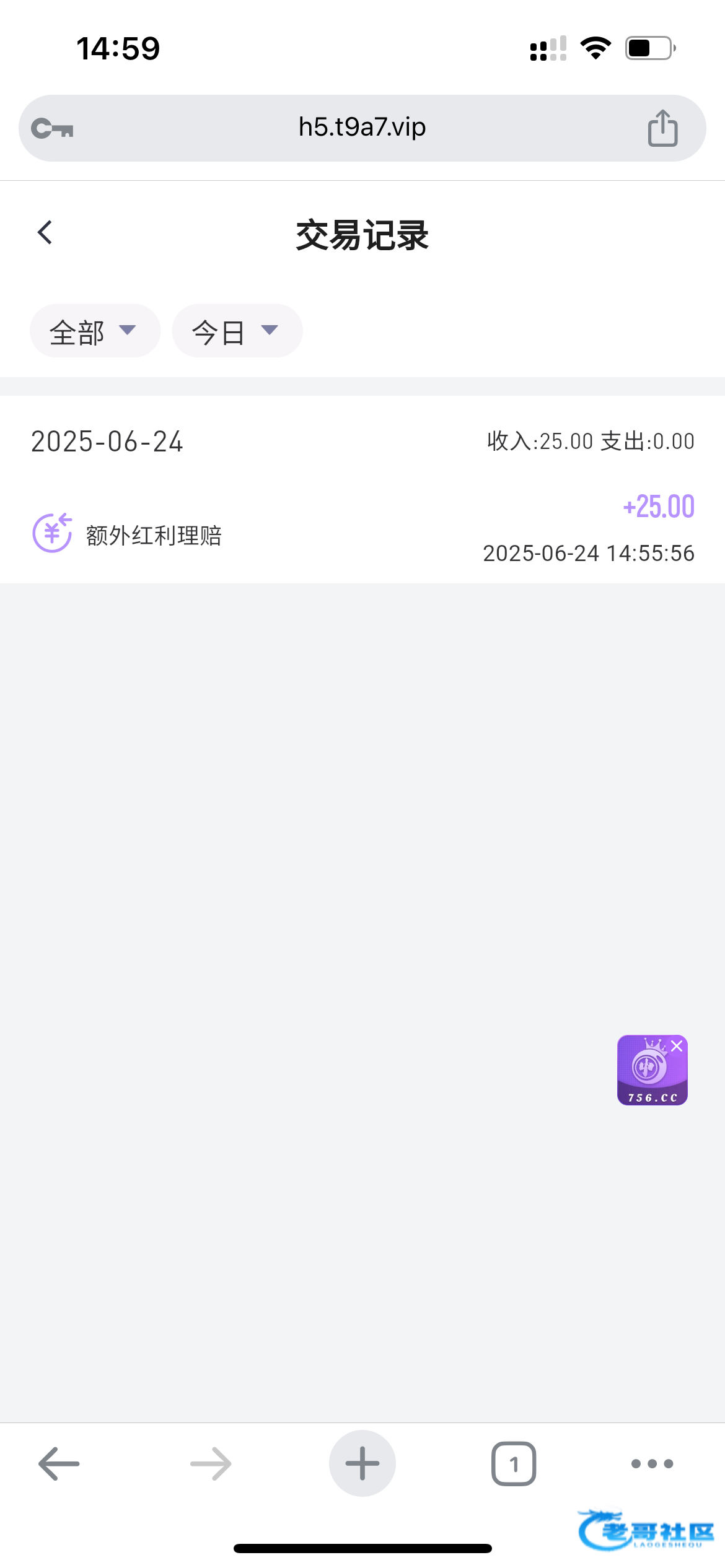
Task: Tap the h5.t9a7.vip address bar
Action: pos(362,128)
